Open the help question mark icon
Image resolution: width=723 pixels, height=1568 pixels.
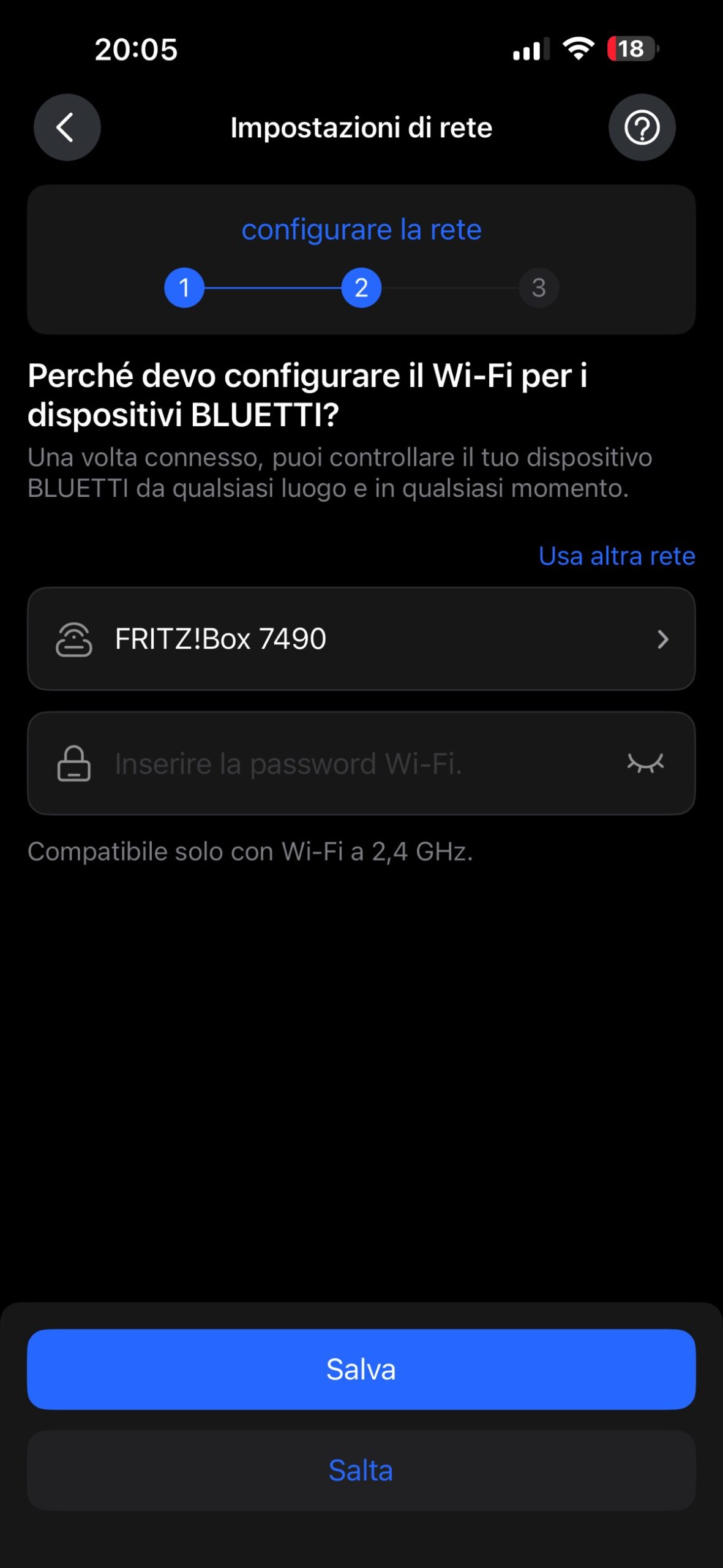(642, 127)
